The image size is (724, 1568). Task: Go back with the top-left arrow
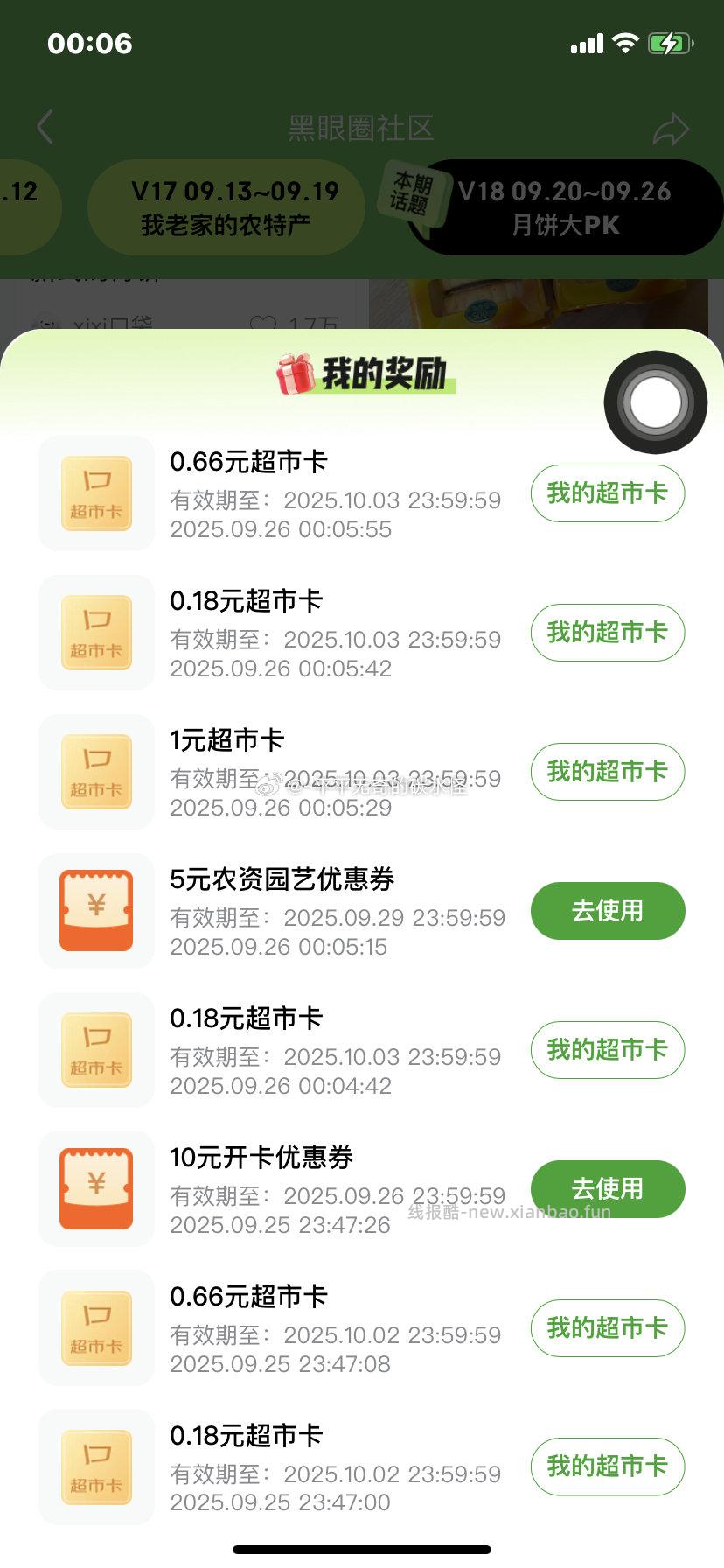[x=45, y=128]
